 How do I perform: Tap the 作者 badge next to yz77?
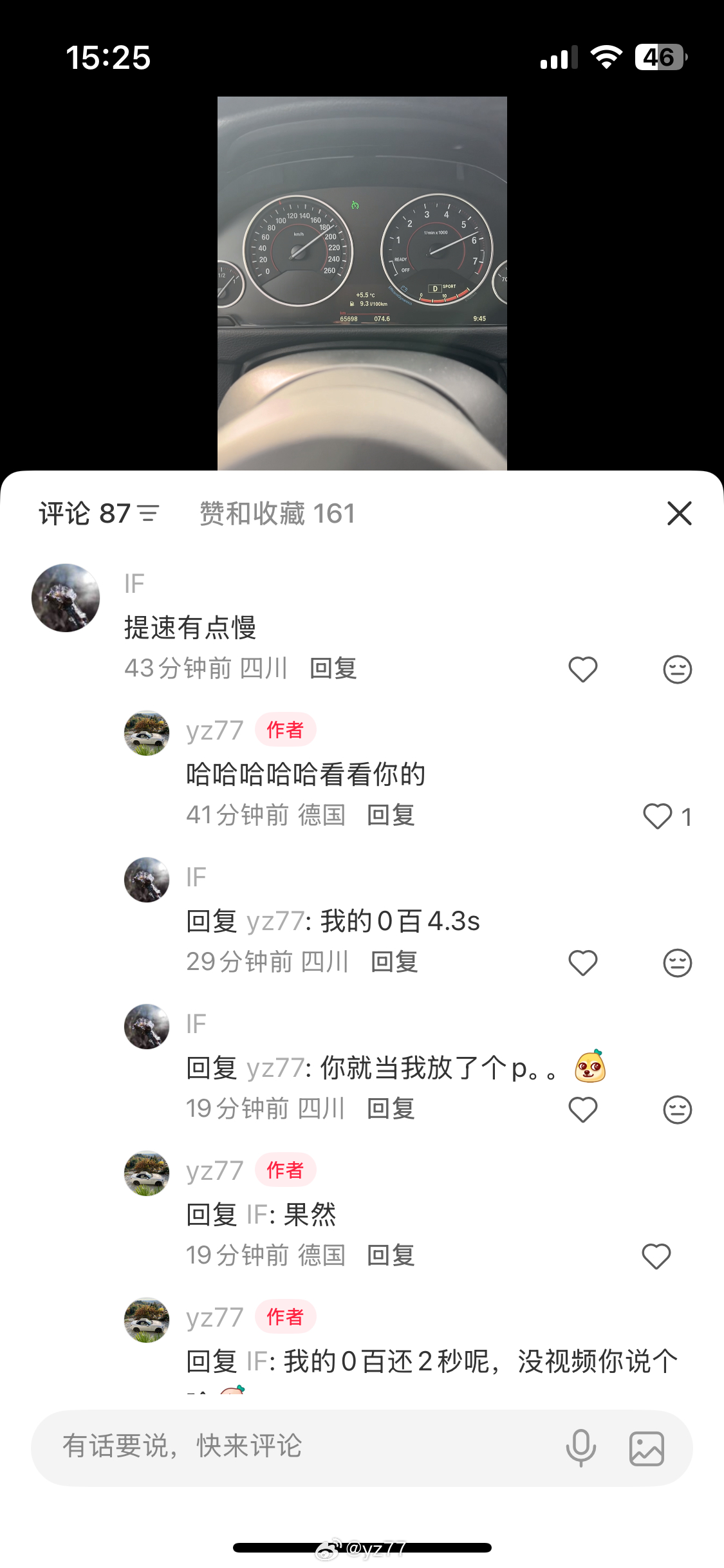[x=286, y=730]
